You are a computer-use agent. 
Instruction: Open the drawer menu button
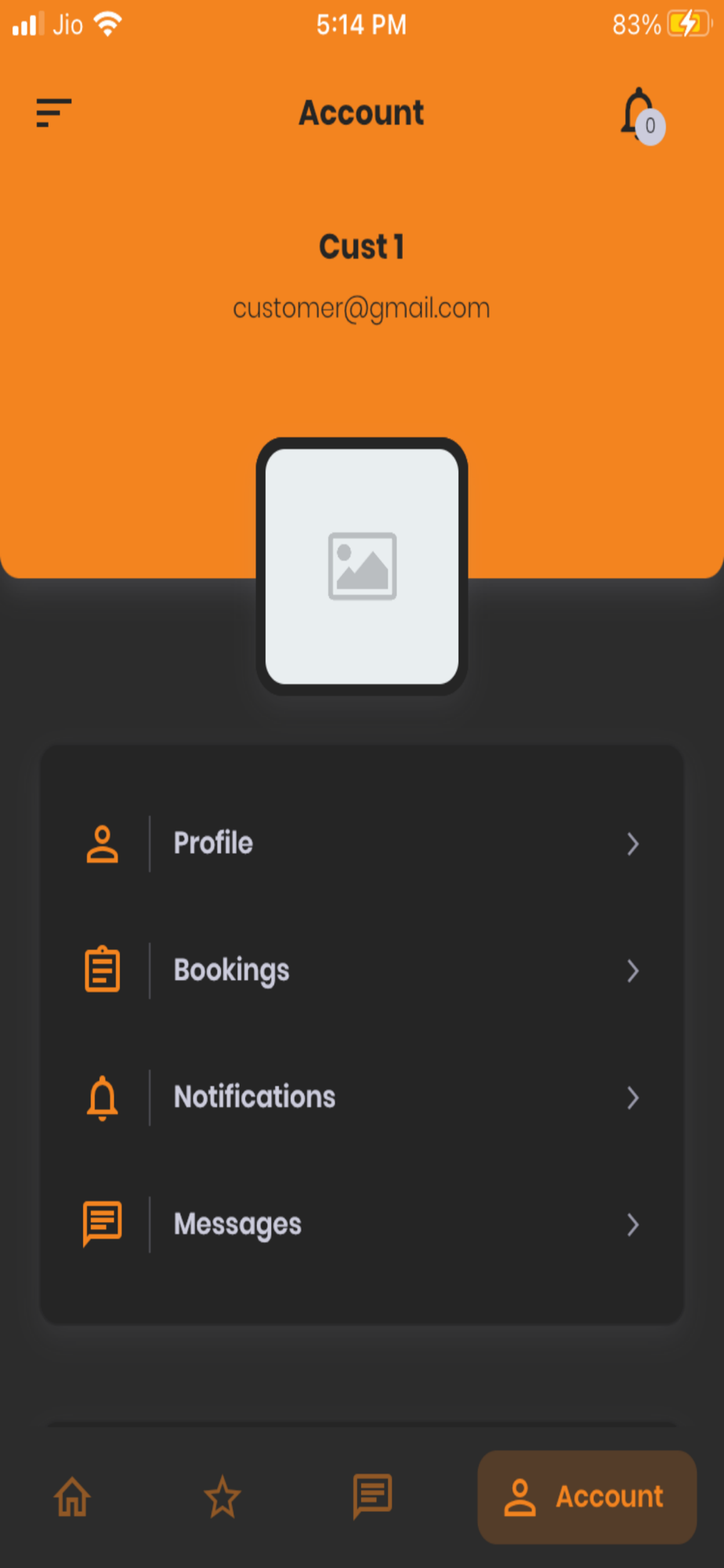click(54, 113)
